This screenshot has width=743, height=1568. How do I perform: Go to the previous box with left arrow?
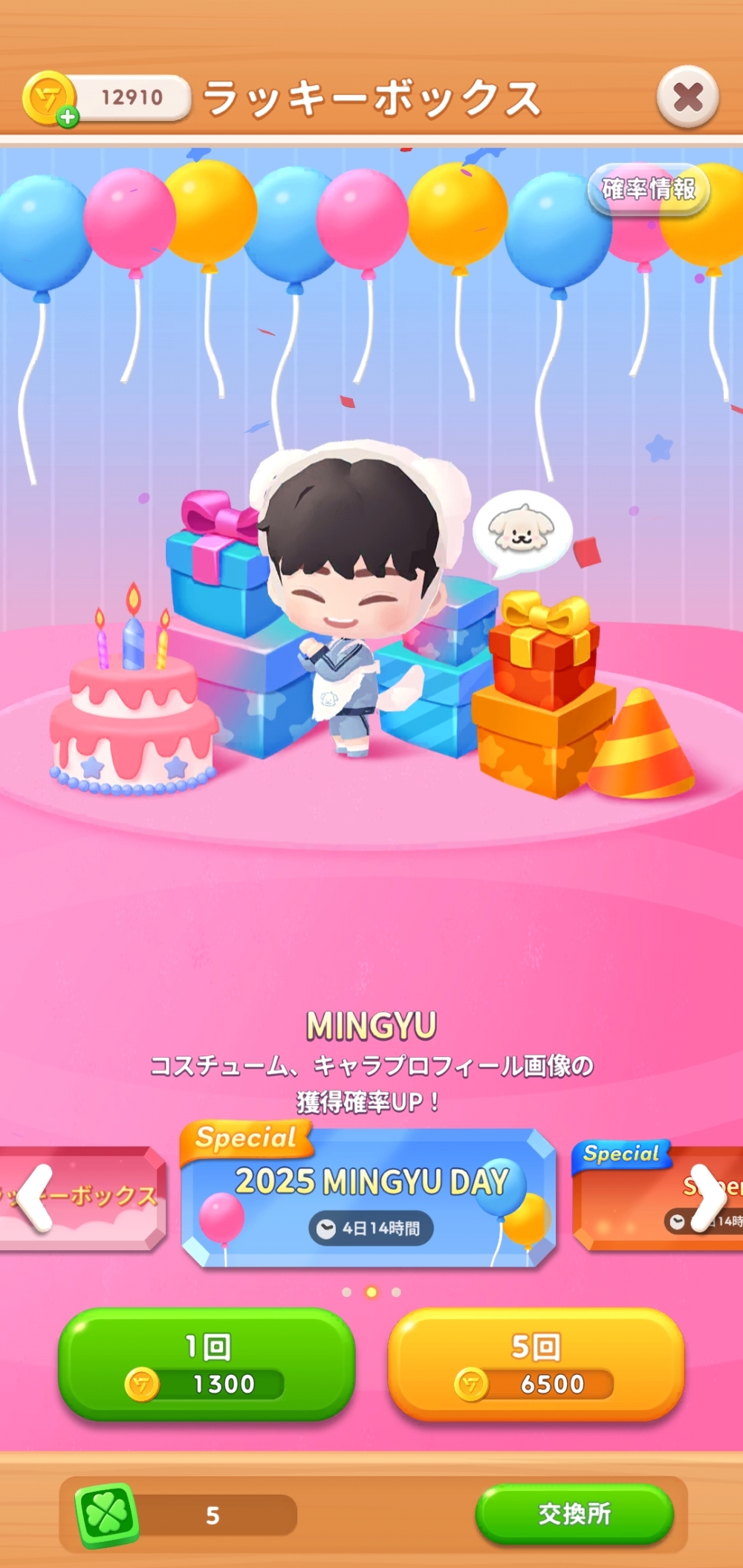[x=34, y=1198]
